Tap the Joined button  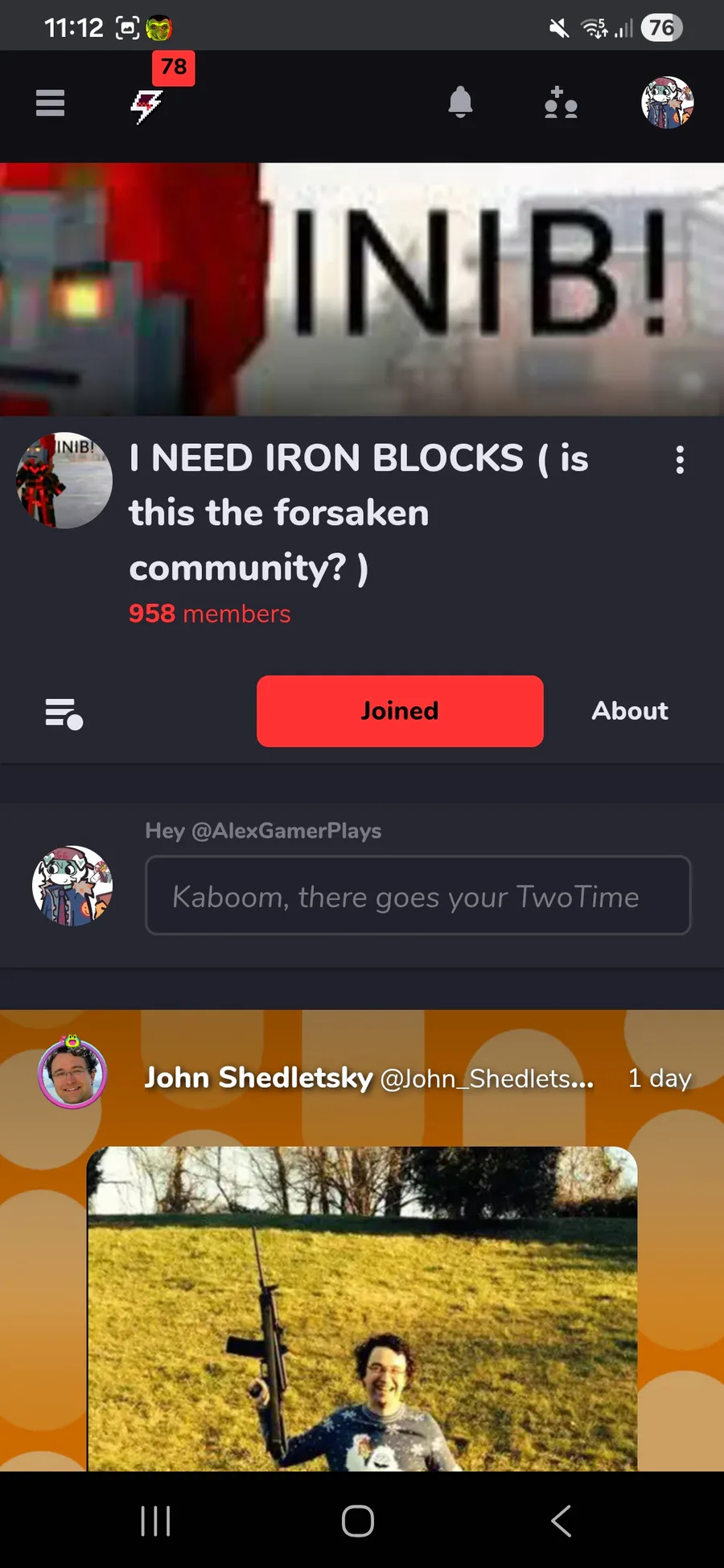pyautogui.click(x=400, y=711)
